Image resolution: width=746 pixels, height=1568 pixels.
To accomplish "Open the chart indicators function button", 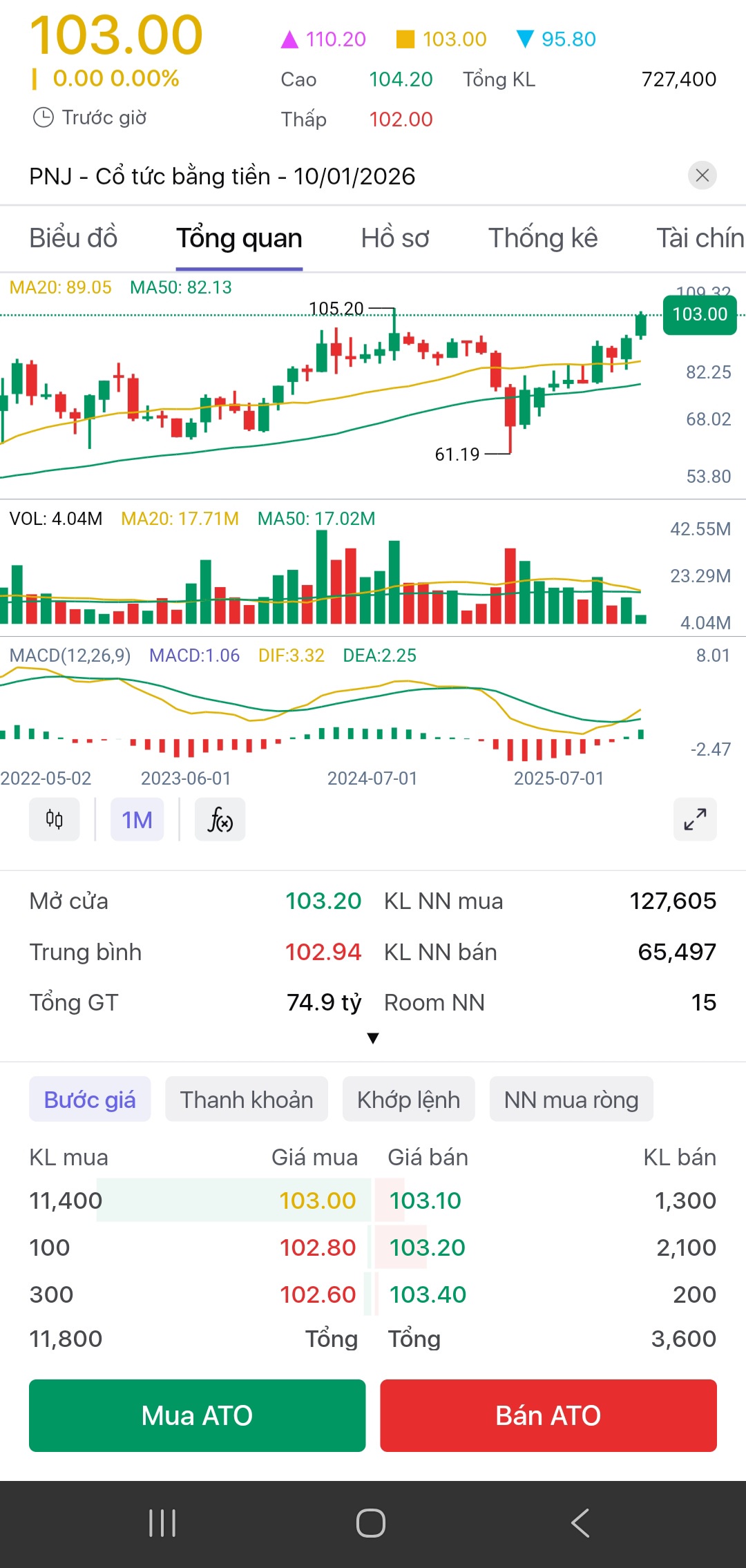I will pos(220,820).
